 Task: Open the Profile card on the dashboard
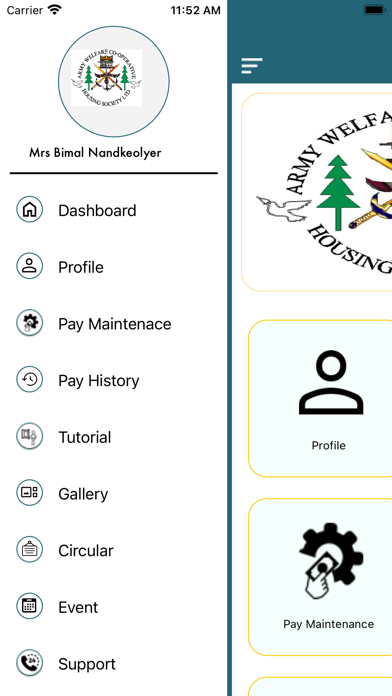pos(320,399)
